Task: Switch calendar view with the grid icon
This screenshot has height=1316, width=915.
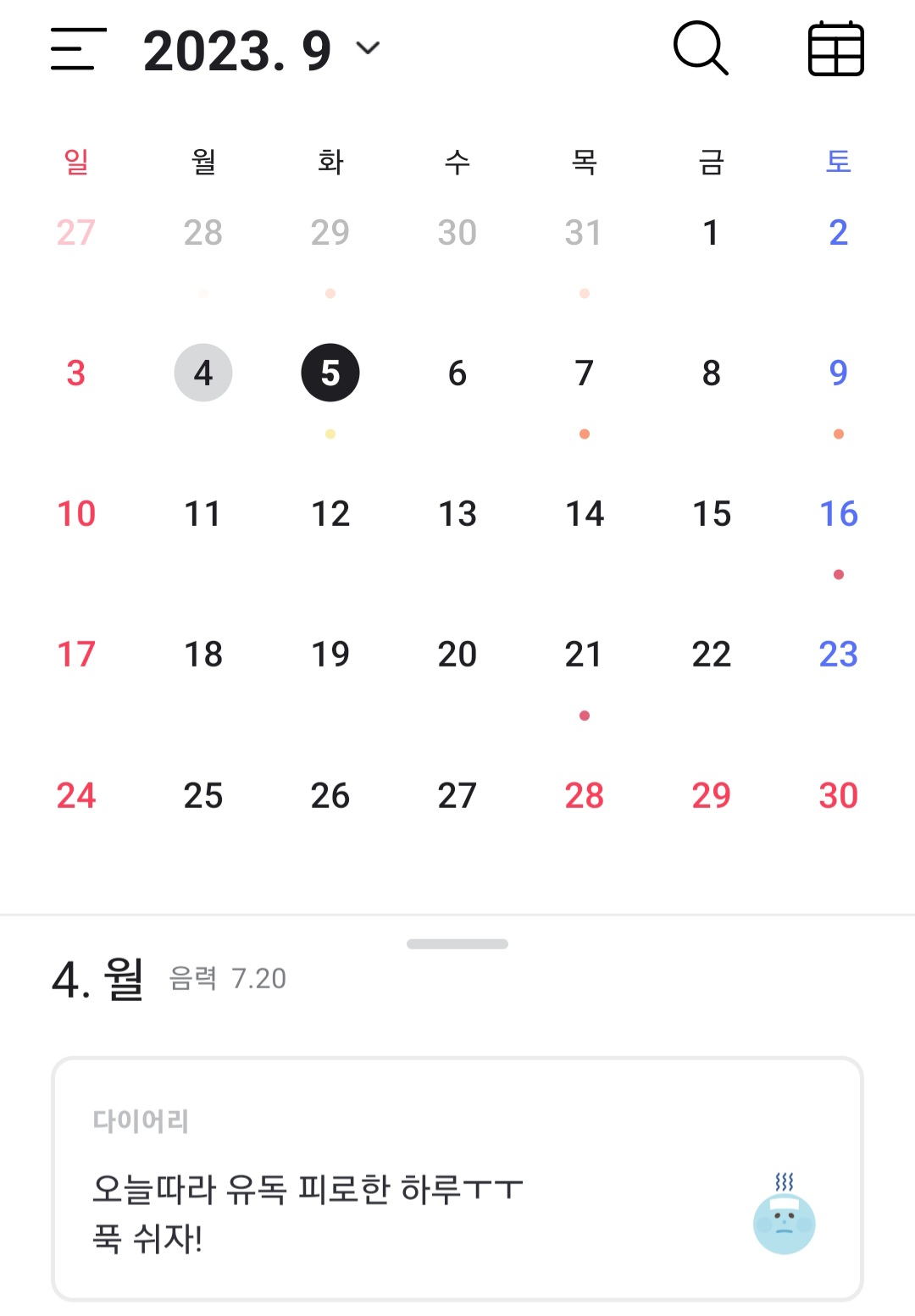Action: [835, 49]
